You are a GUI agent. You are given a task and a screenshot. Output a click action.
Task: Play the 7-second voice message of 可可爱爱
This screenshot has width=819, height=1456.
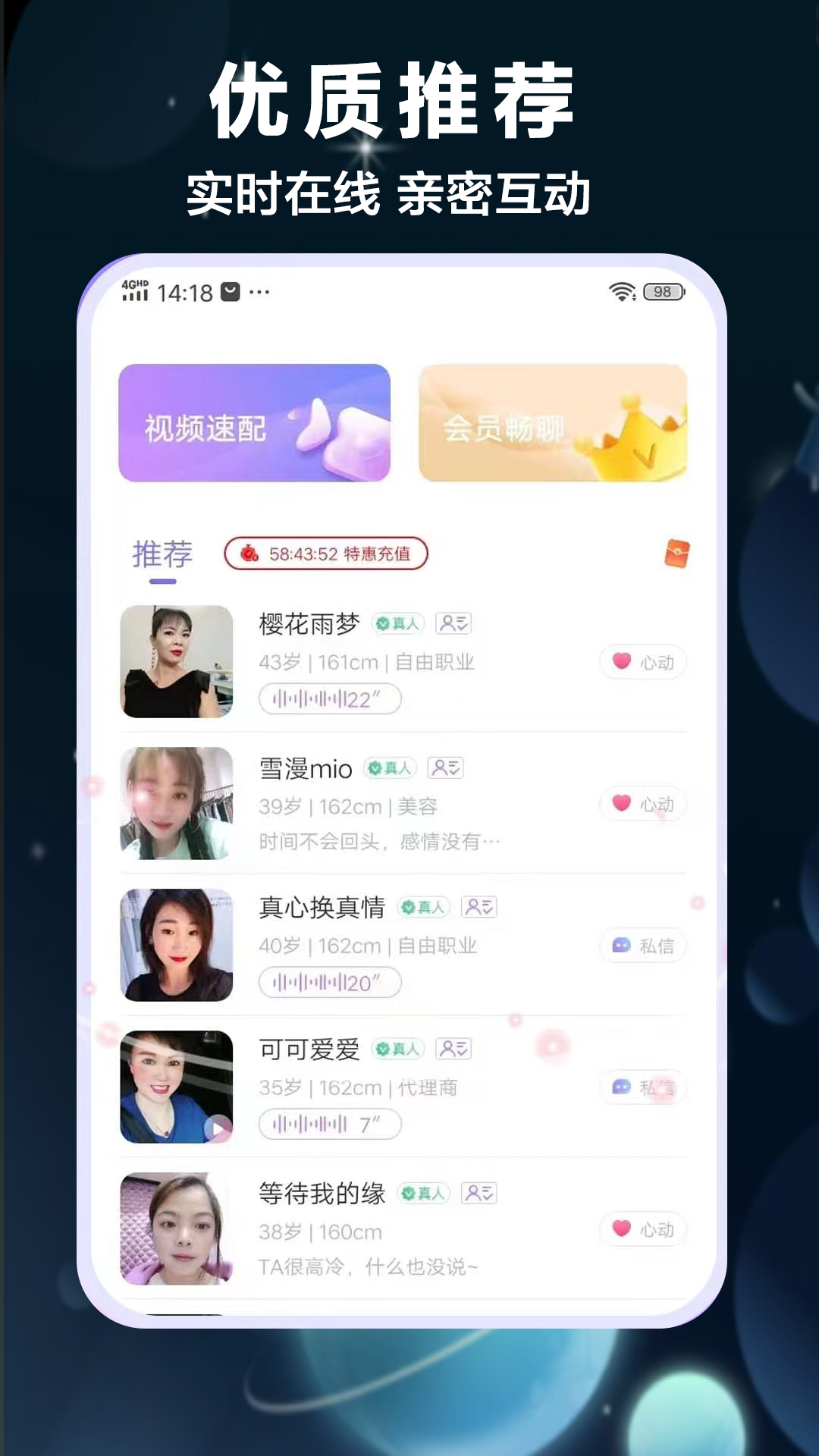pos(329,1126)
